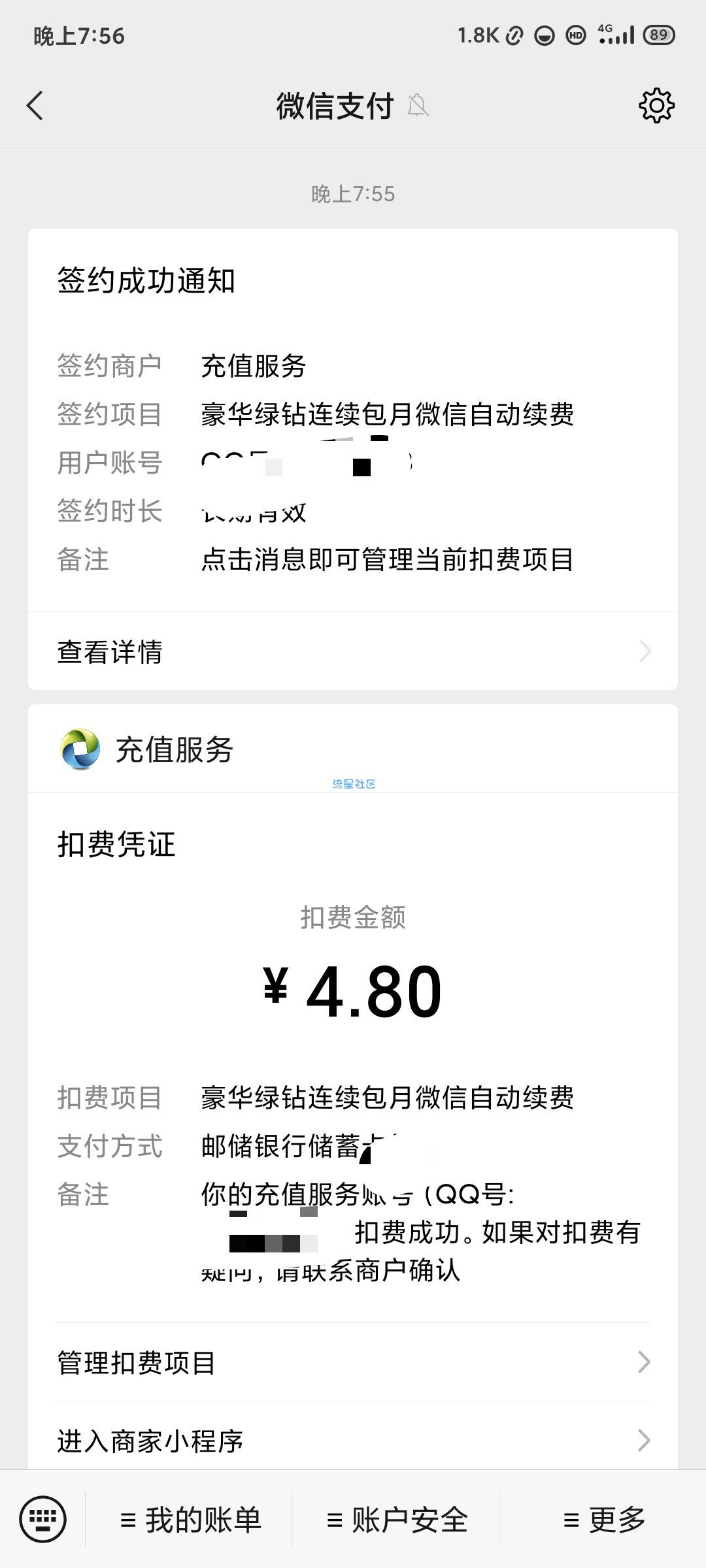Switch to keyboard input mode

tap(43, 1519)
